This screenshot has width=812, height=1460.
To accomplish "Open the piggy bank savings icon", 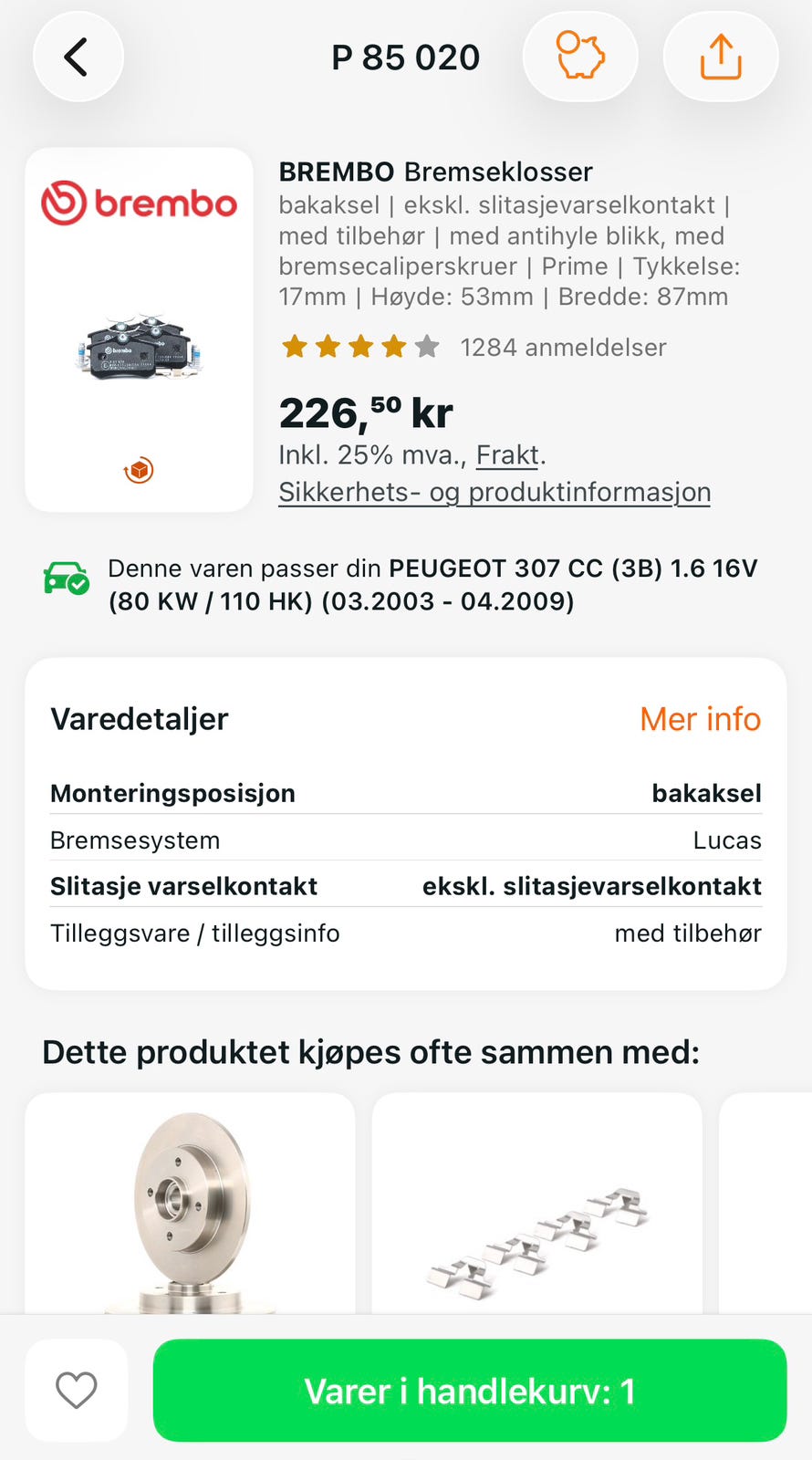I will tap(579, 57).
